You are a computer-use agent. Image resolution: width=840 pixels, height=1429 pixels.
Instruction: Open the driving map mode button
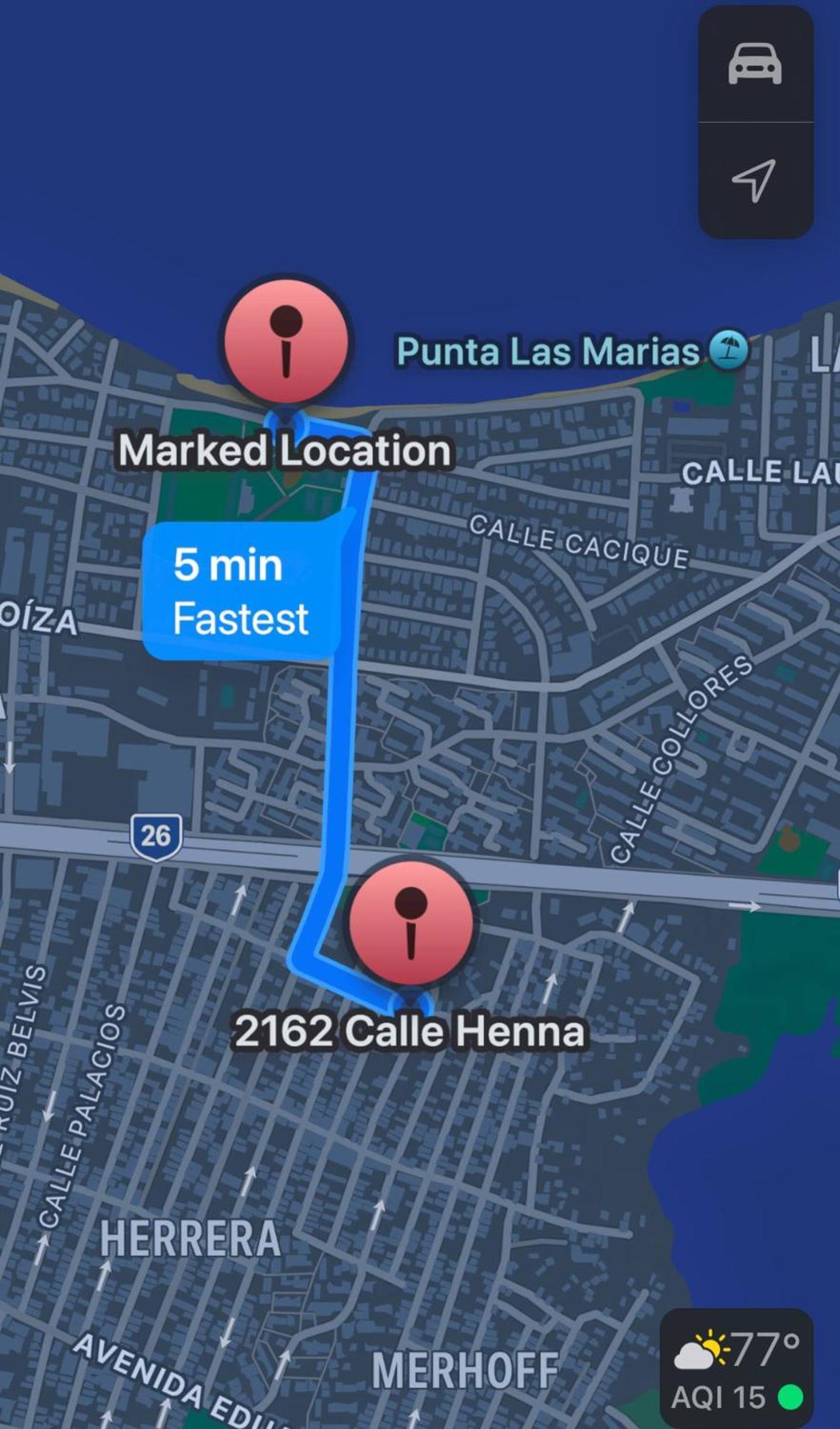tap(755, 64)
